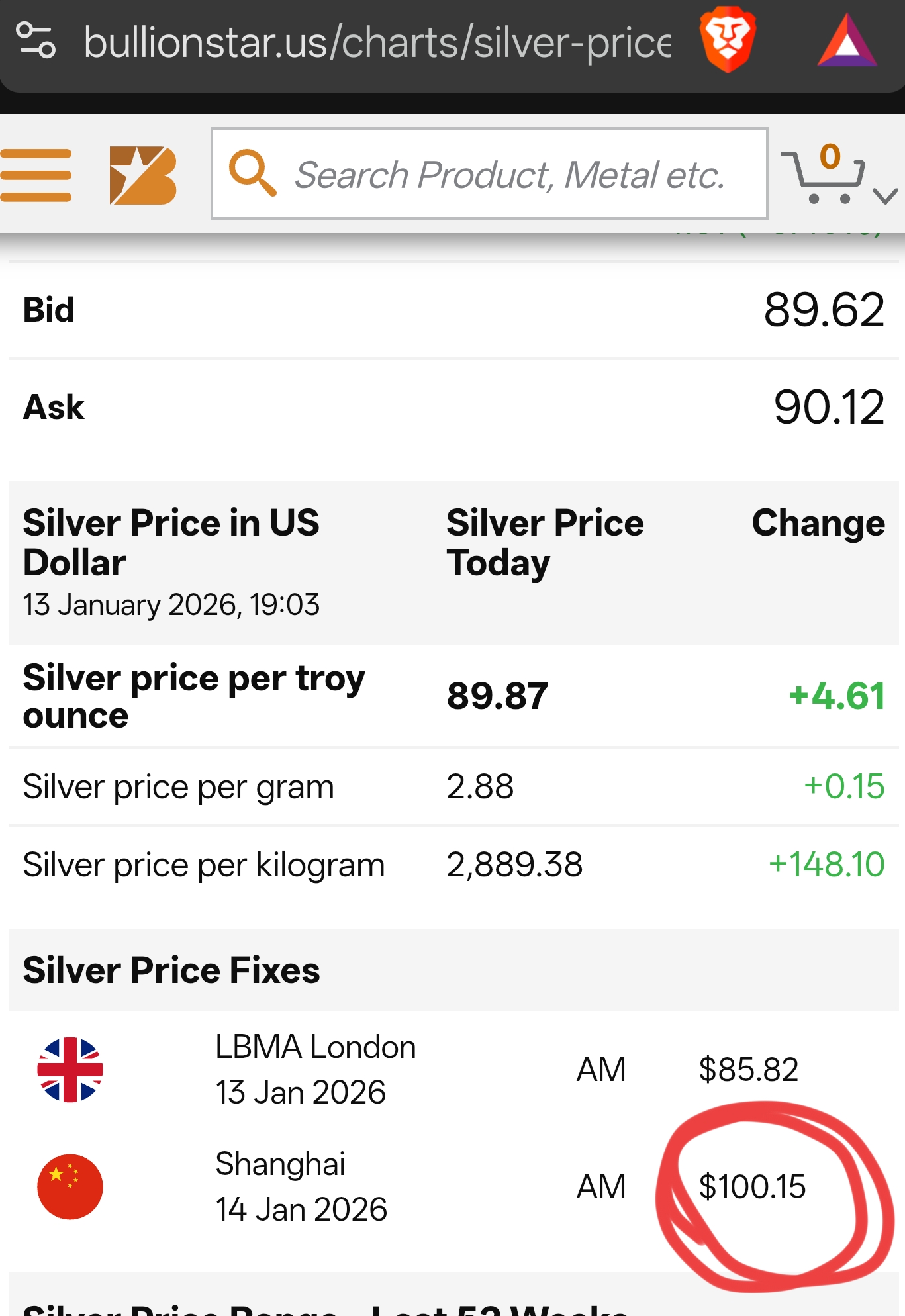Open the browser site settings icon

pos(36,40)
